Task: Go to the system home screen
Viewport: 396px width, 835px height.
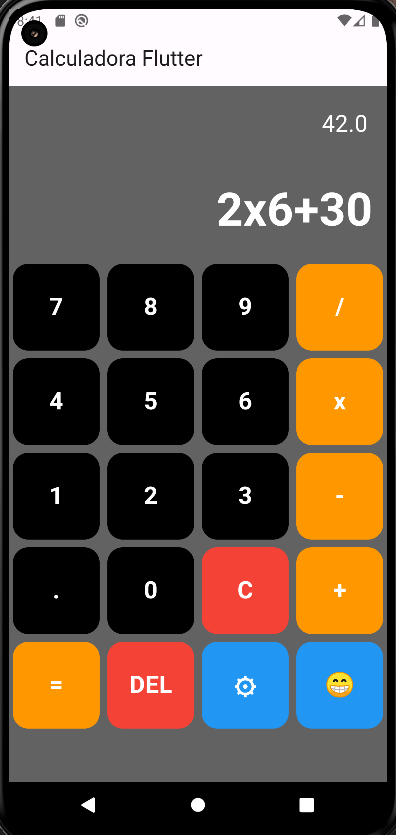Action: (198, 805)
